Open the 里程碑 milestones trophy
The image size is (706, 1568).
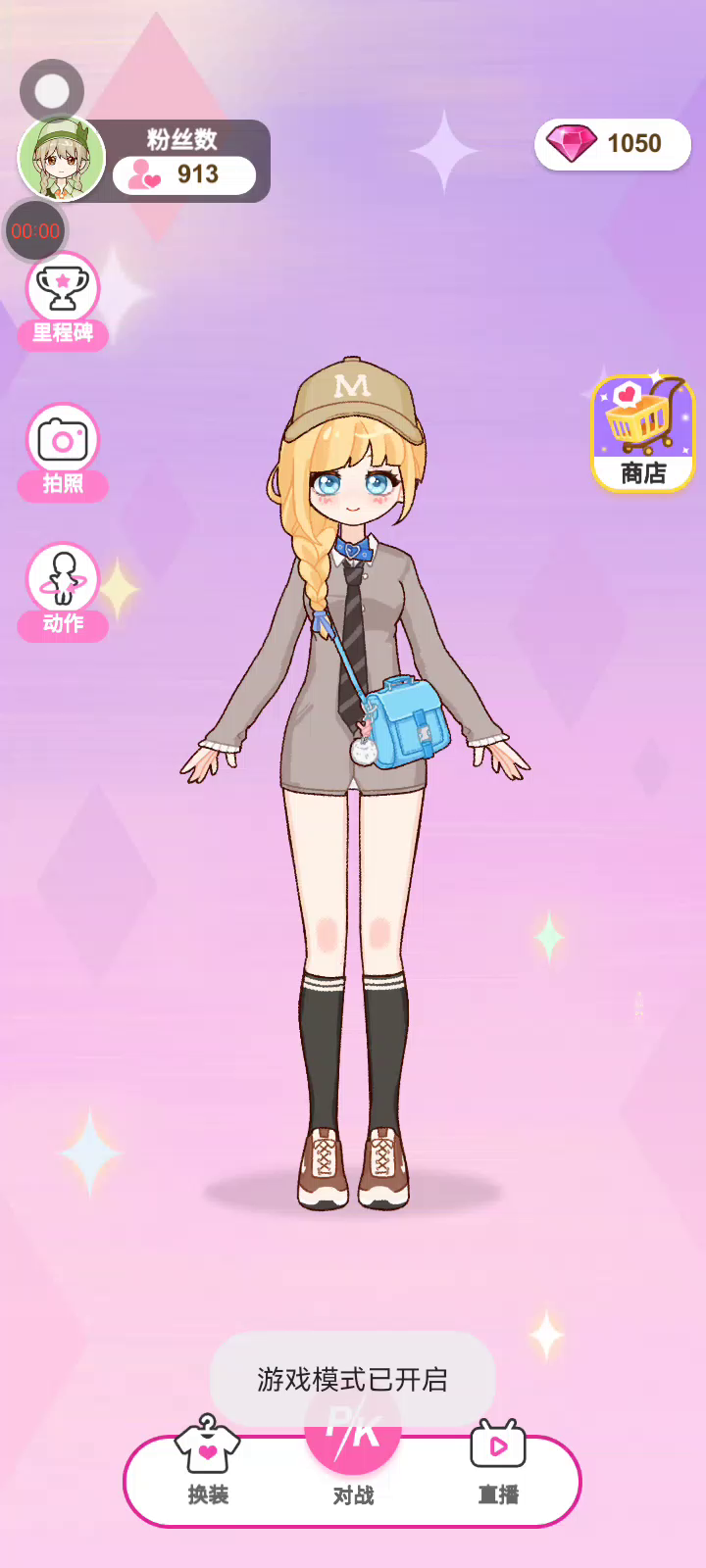(x=63, y=302)
